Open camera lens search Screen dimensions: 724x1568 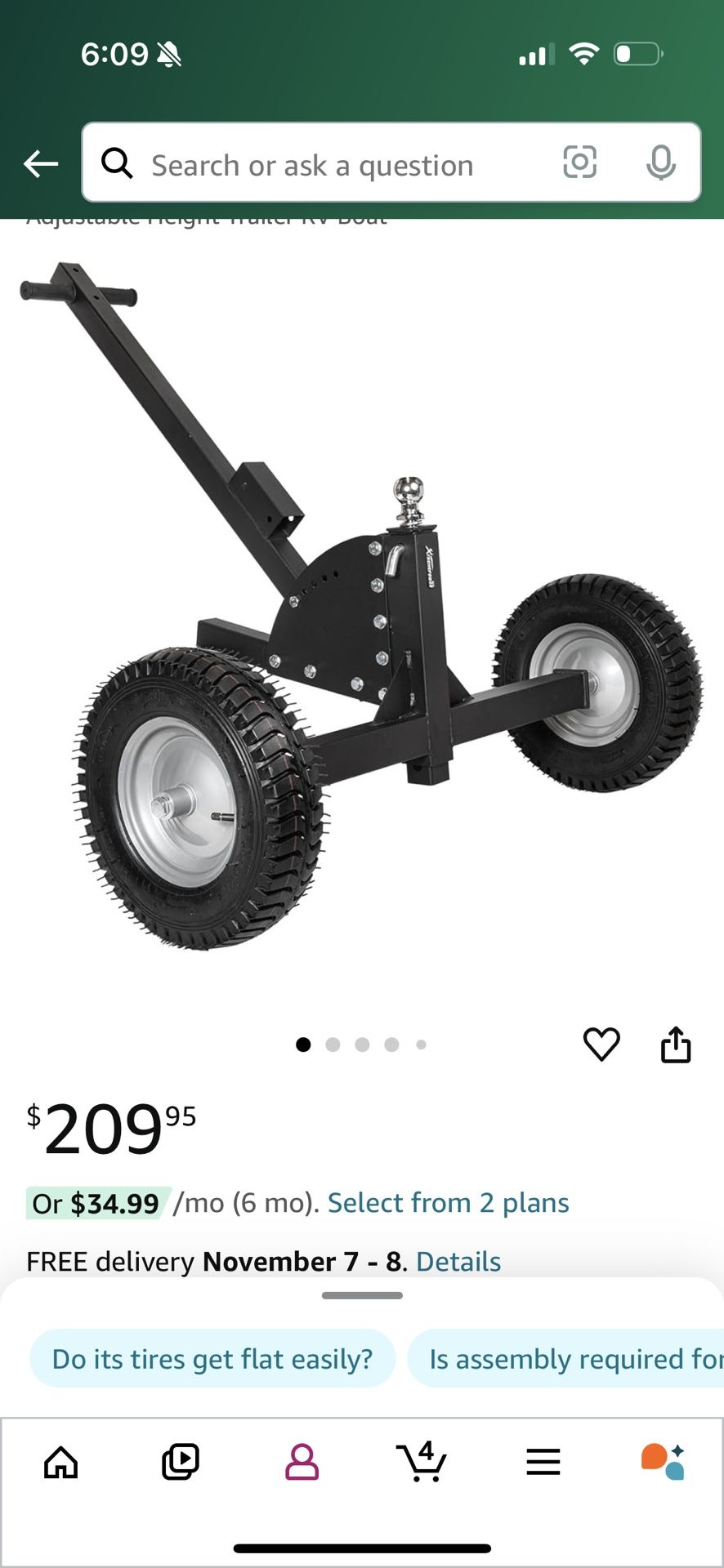579,163
